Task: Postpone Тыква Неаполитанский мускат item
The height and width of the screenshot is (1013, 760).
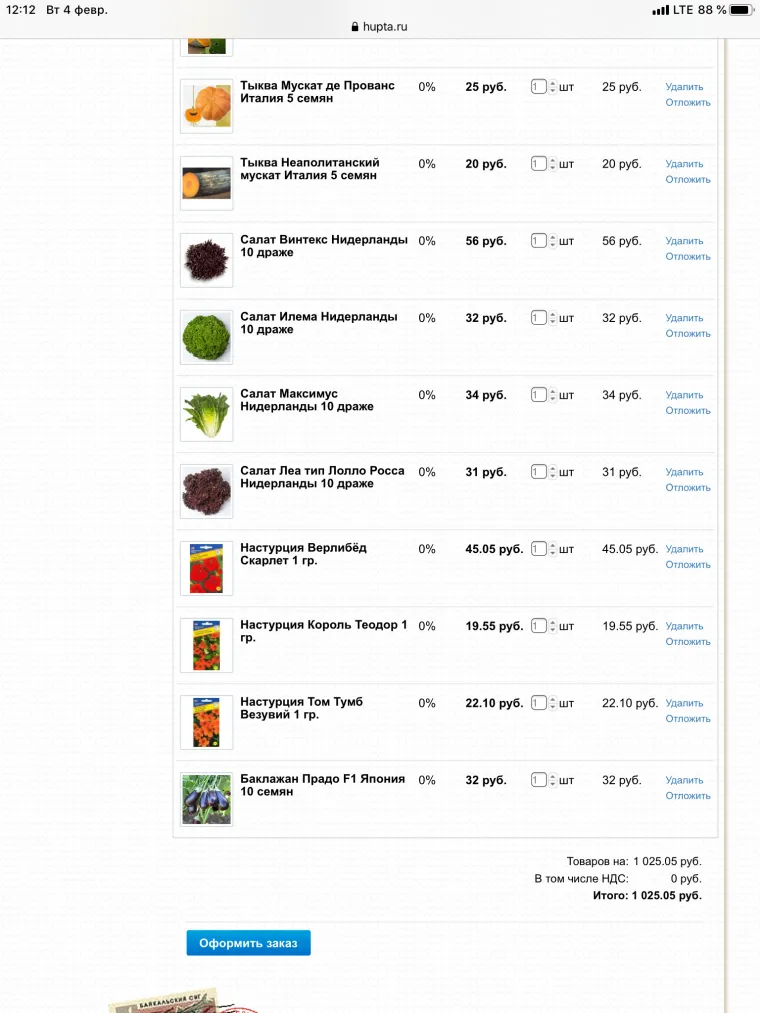Action: coord(688,180)
